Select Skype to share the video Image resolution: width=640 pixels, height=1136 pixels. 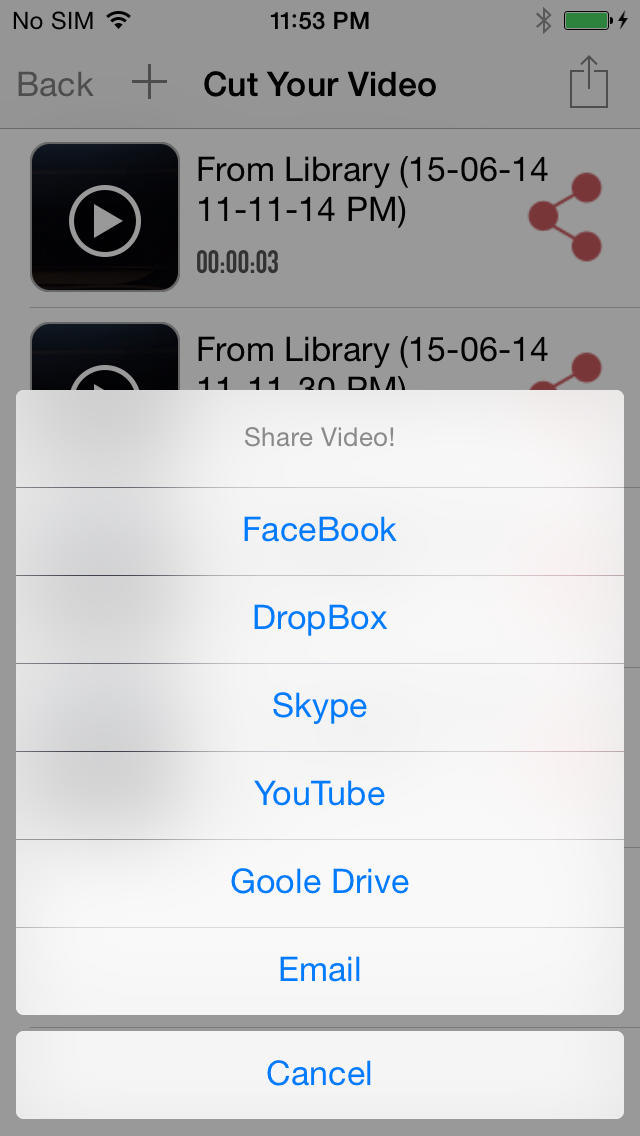320,707
